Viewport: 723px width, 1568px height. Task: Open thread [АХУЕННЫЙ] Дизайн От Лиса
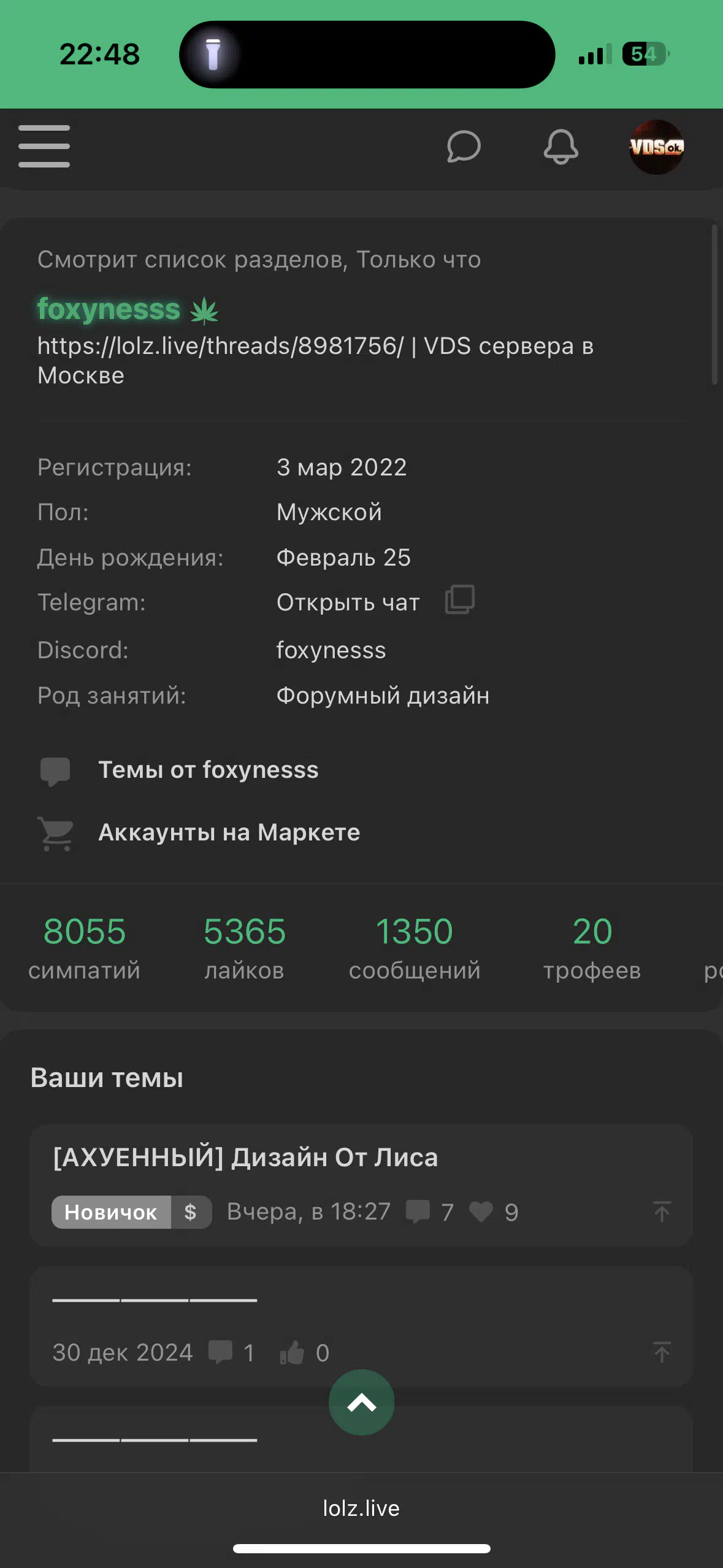pos(245,1158)
